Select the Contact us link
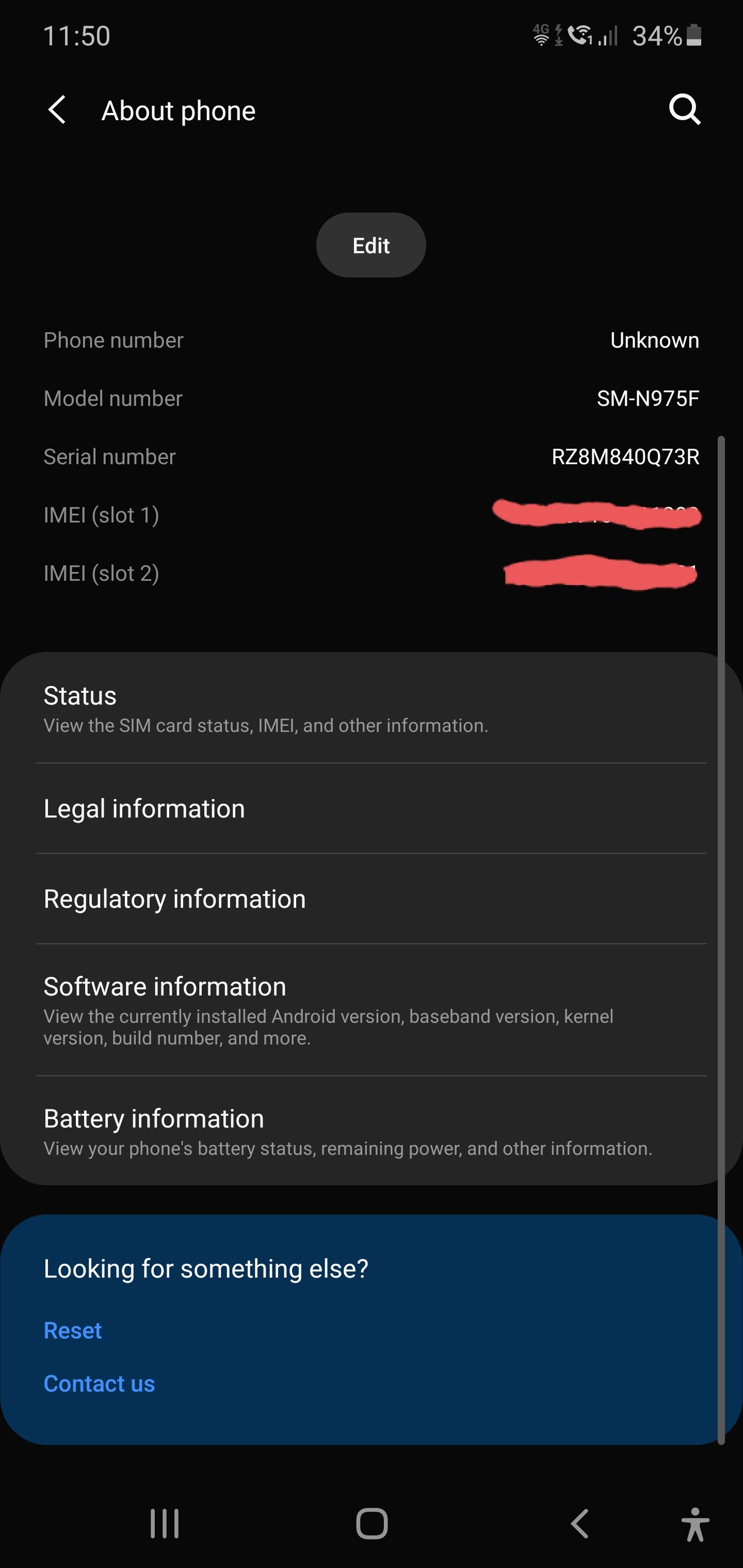Viewport: 743px width, 1568px height. (99, 1383)
